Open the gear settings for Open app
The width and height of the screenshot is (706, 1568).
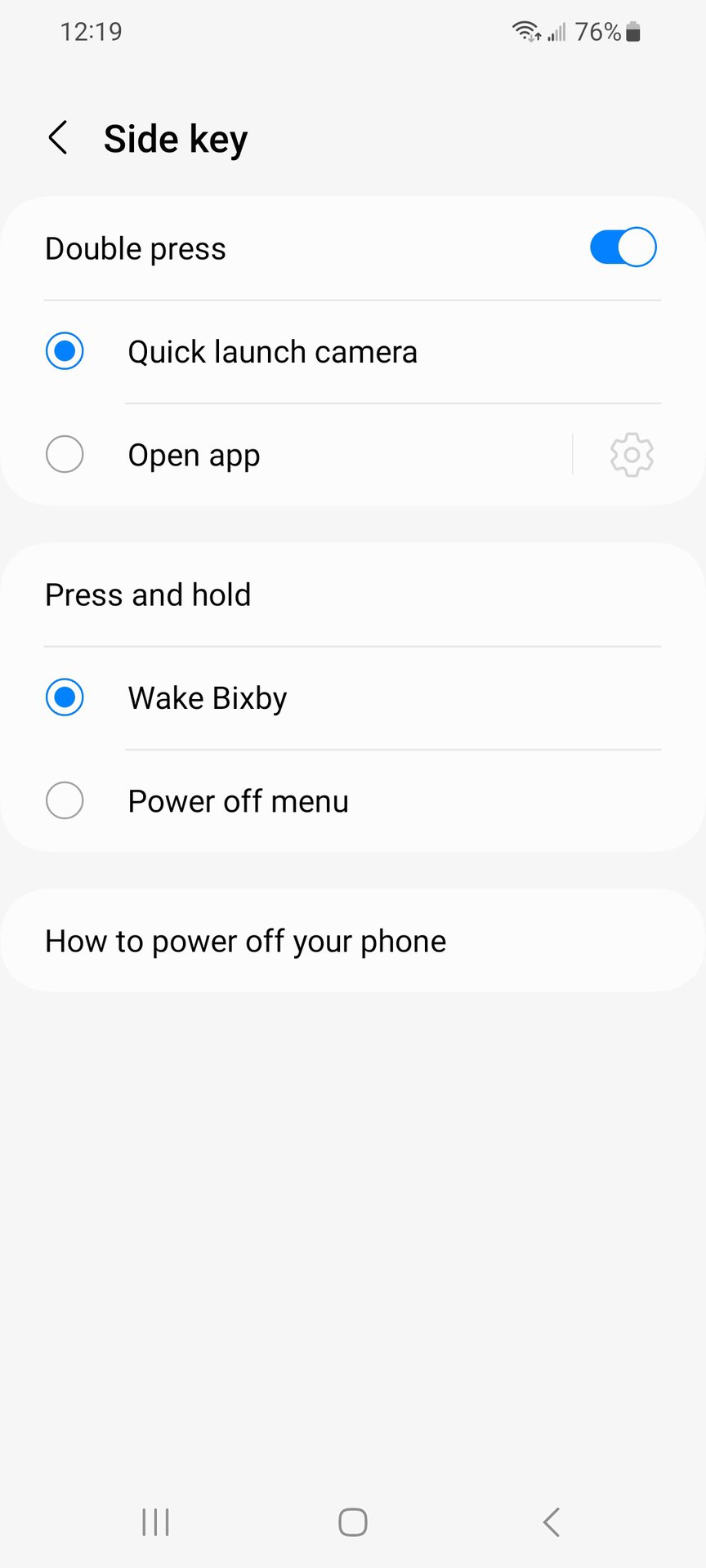pos(632,455)
